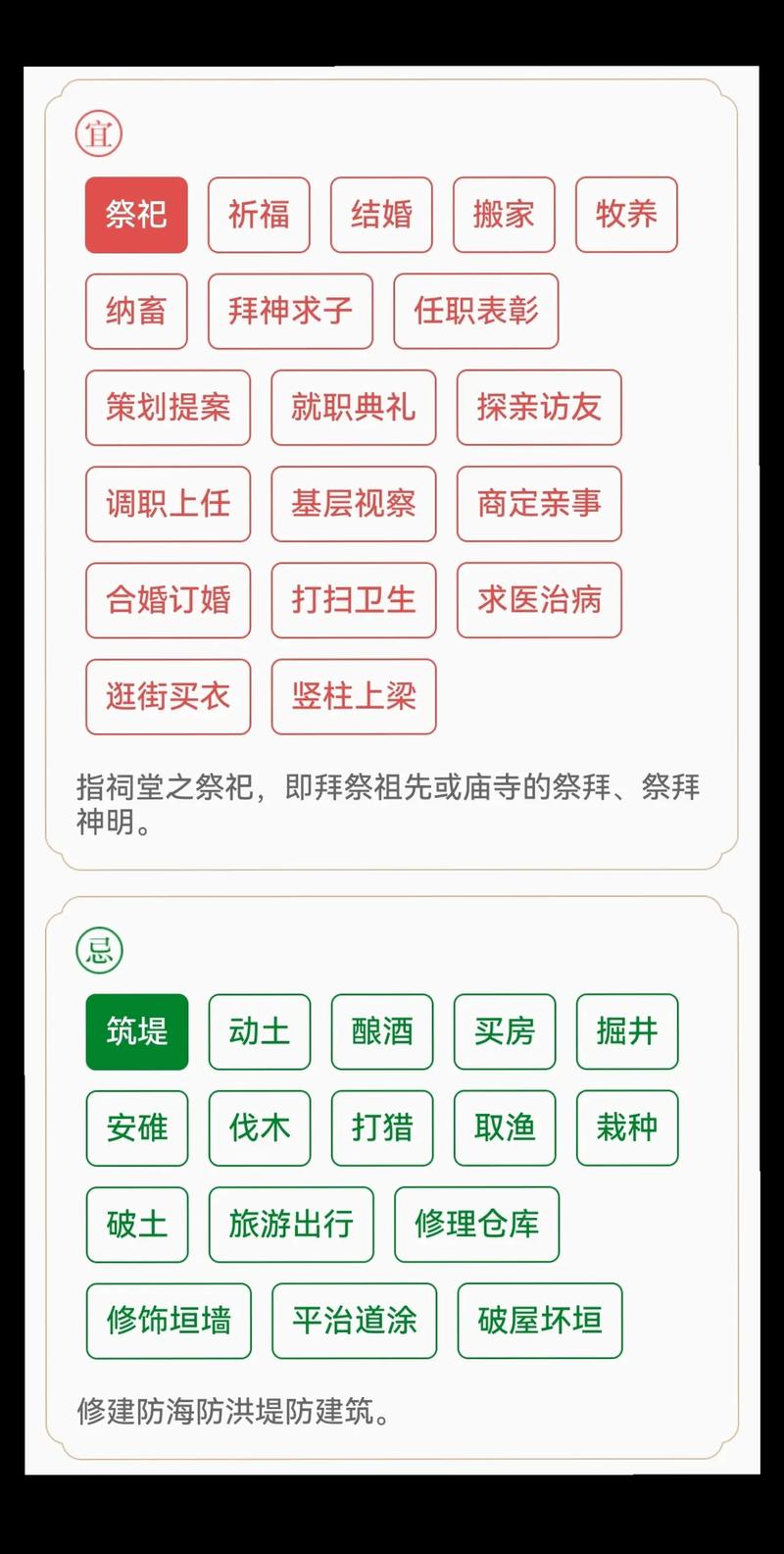Click the 搬家 tag

(x=504, y=215)
